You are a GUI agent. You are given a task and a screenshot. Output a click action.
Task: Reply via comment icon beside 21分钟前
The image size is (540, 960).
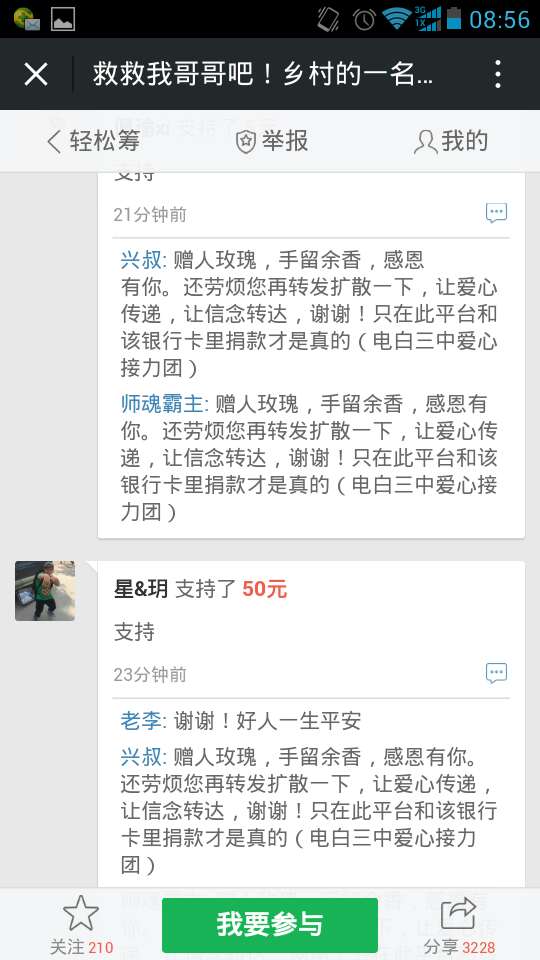496,213
